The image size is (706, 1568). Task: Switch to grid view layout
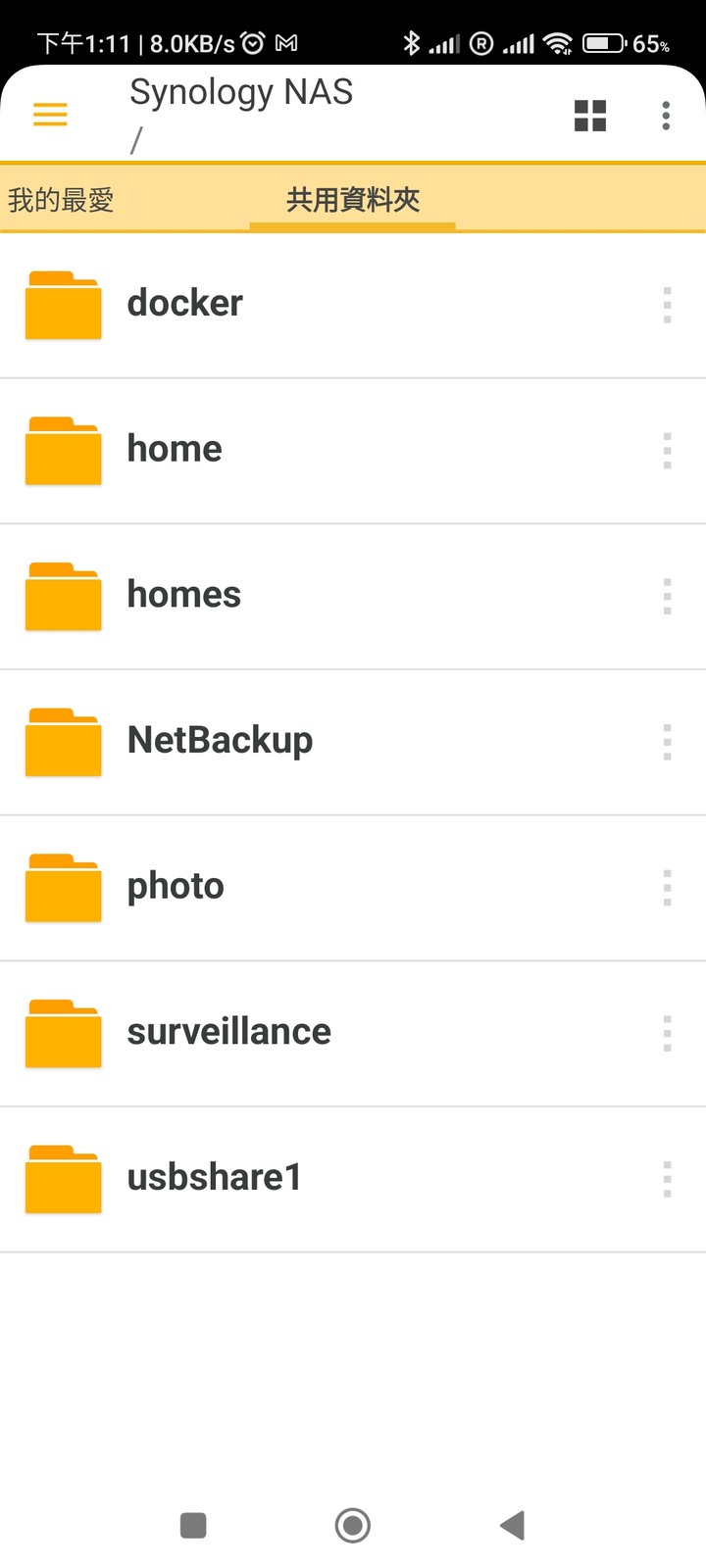click(589, 116)
